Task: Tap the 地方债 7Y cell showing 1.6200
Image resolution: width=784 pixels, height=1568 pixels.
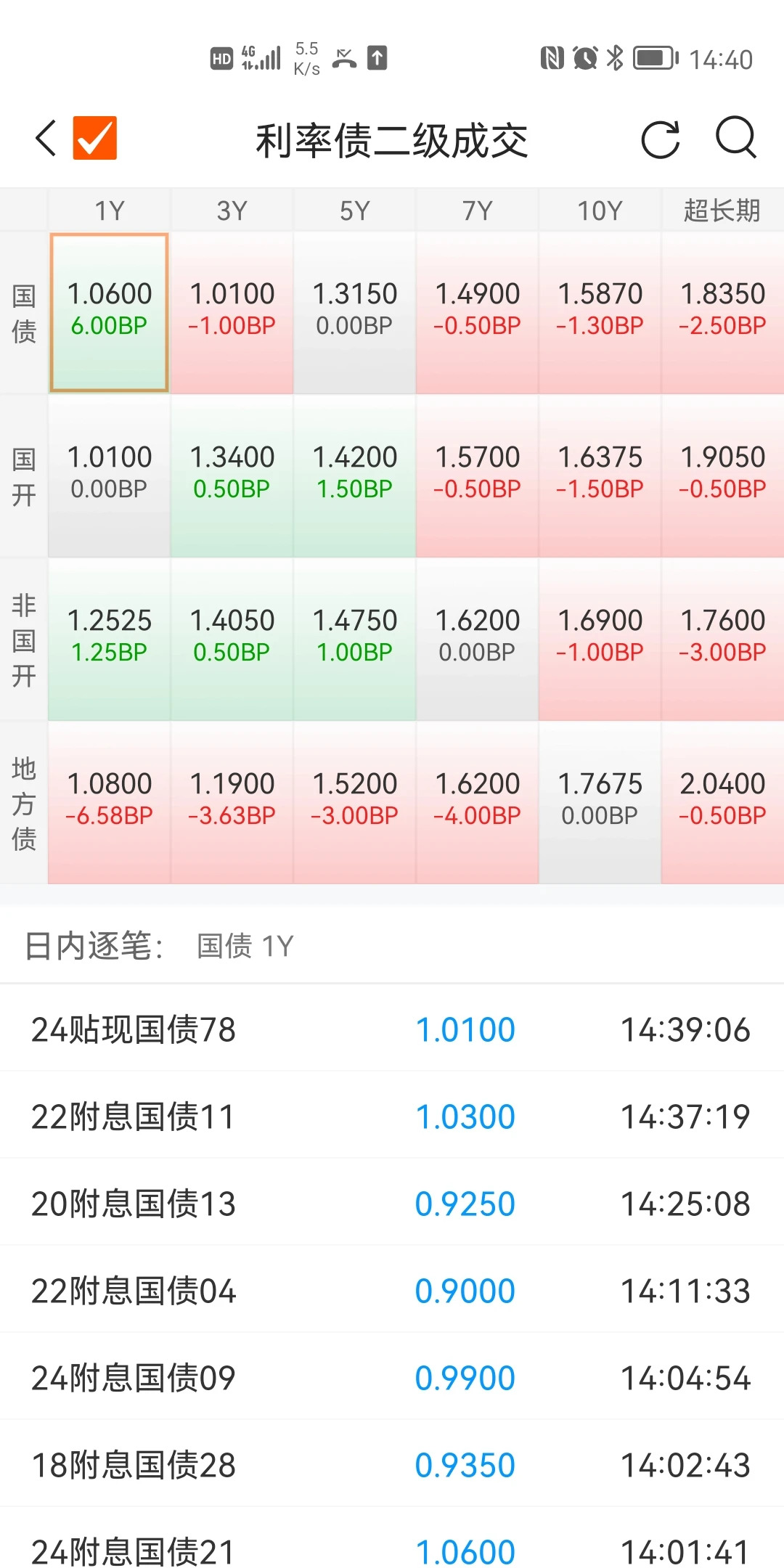Action: click(477, 799)
